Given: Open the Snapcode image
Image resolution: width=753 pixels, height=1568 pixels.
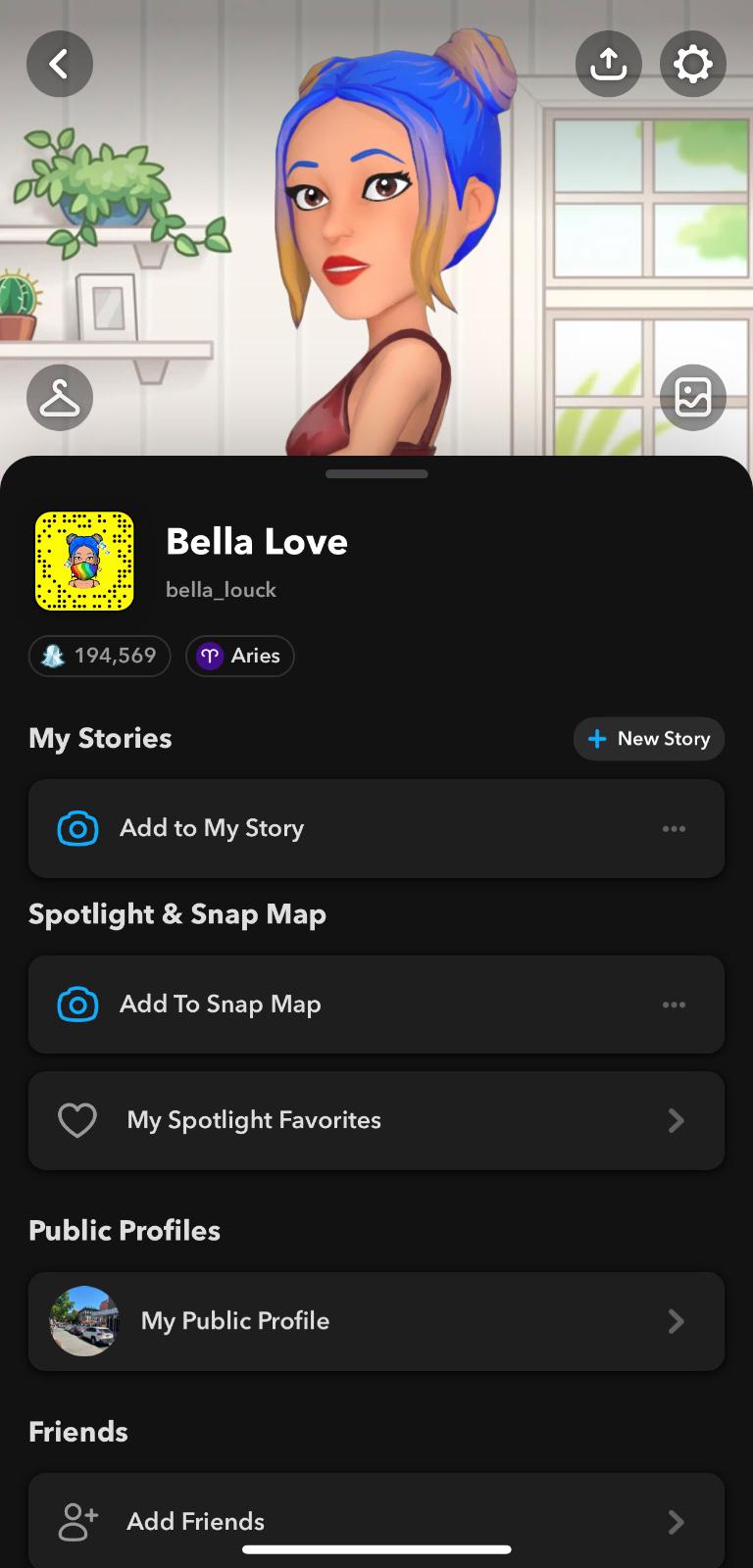Looking at the screenshot, I should pos(84,561).
